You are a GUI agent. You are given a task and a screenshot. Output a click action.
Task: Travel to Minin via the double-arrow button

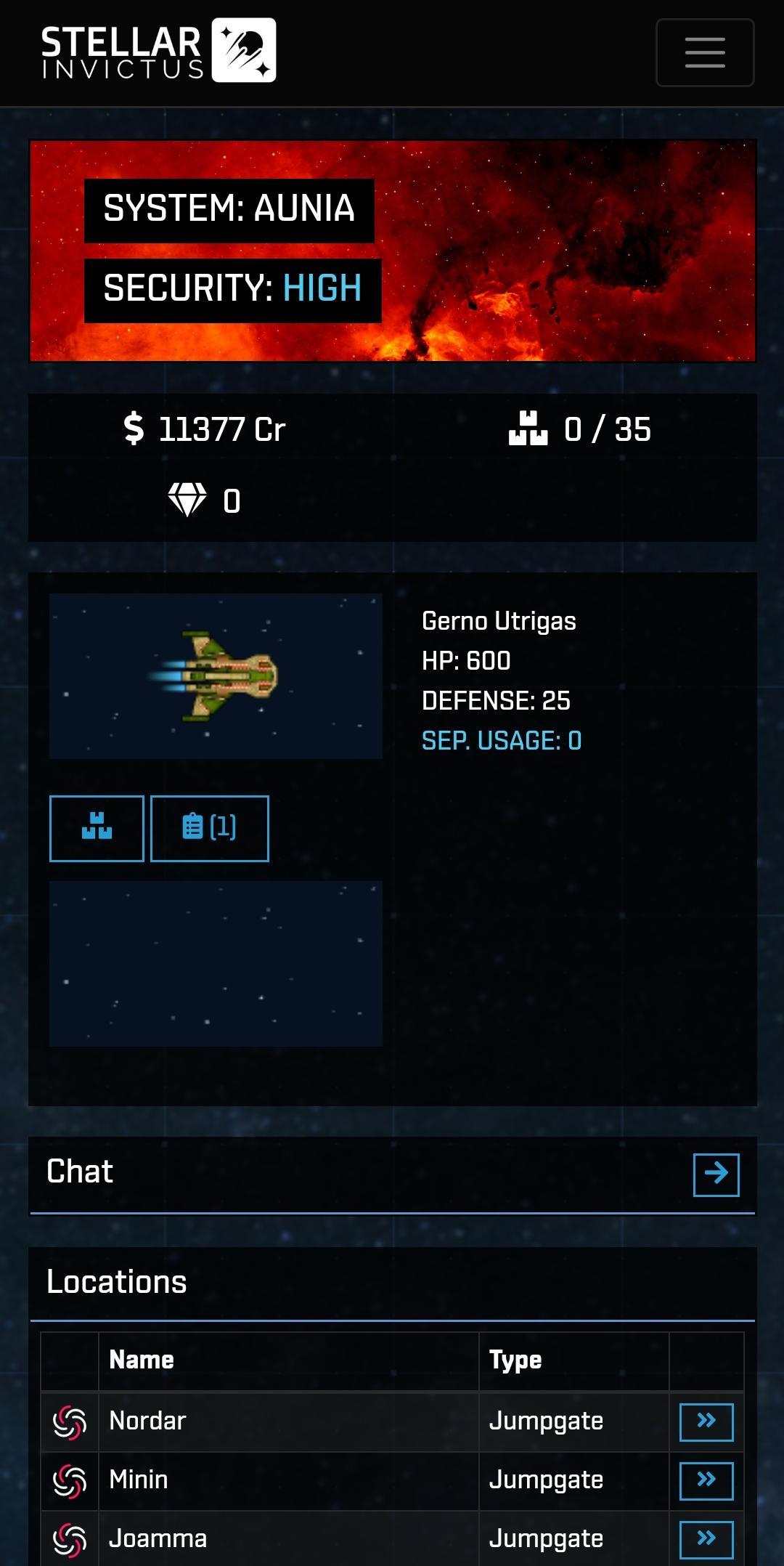(x=705, y=1479)
